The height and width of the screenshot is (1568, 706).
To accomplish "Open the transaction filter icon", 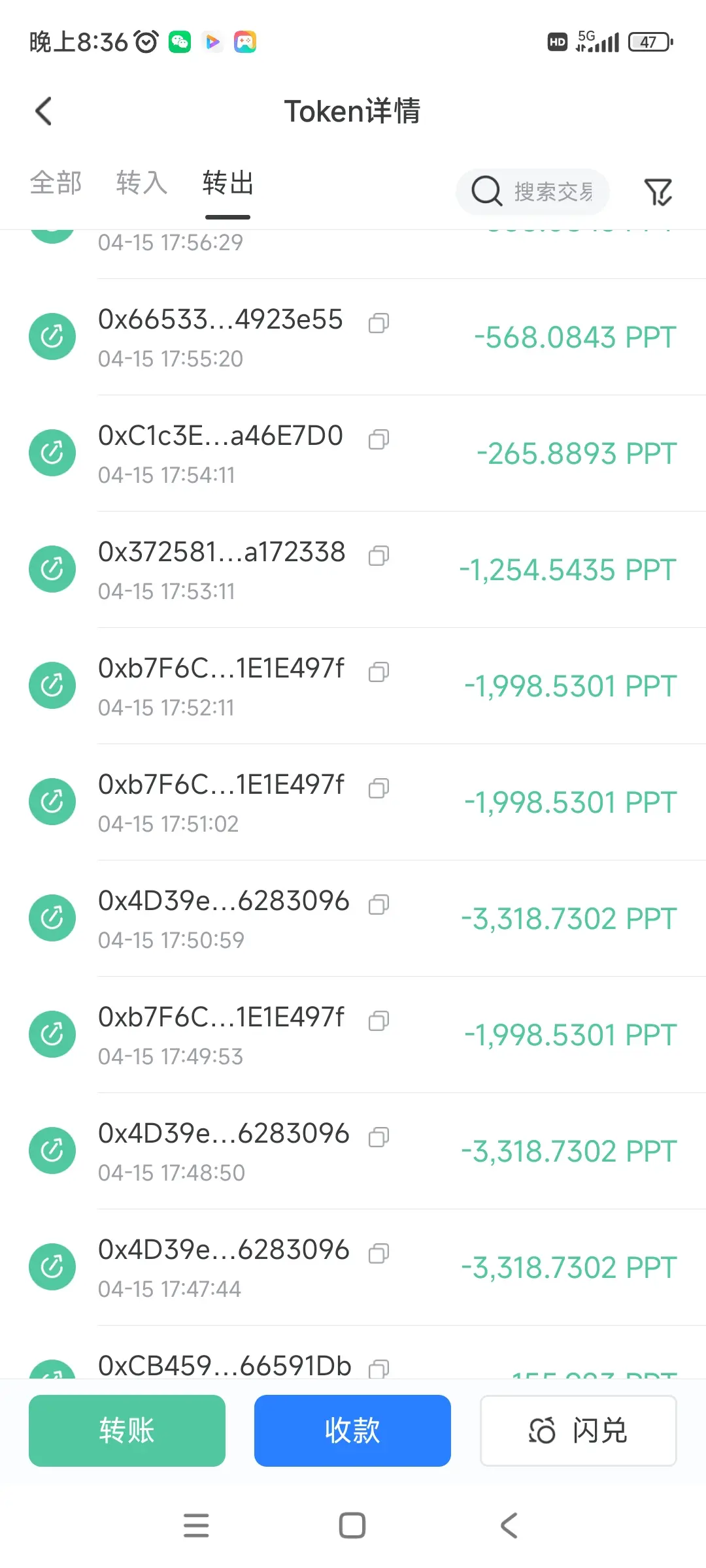I will click(658, 192).
